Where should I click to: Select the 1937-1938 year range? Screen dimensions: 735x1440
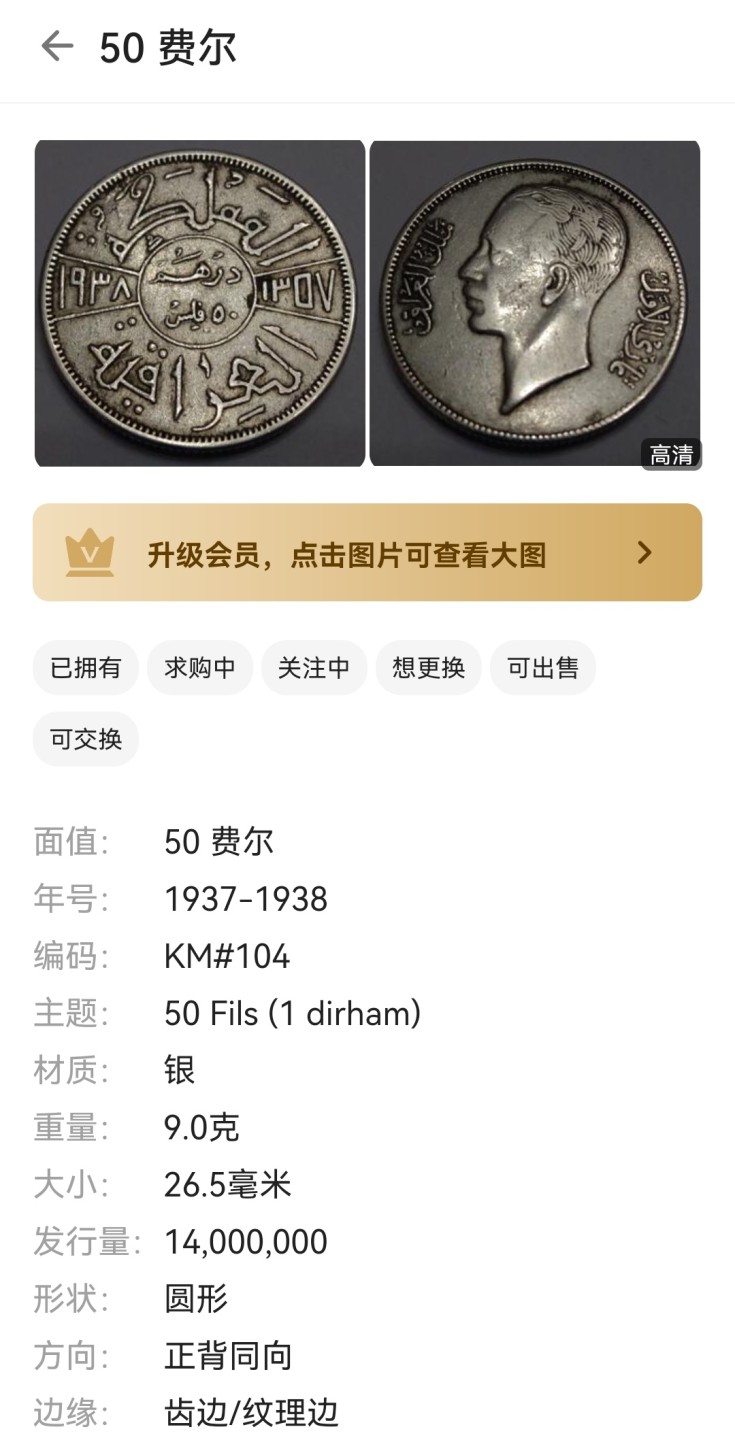tap(246, 899)
